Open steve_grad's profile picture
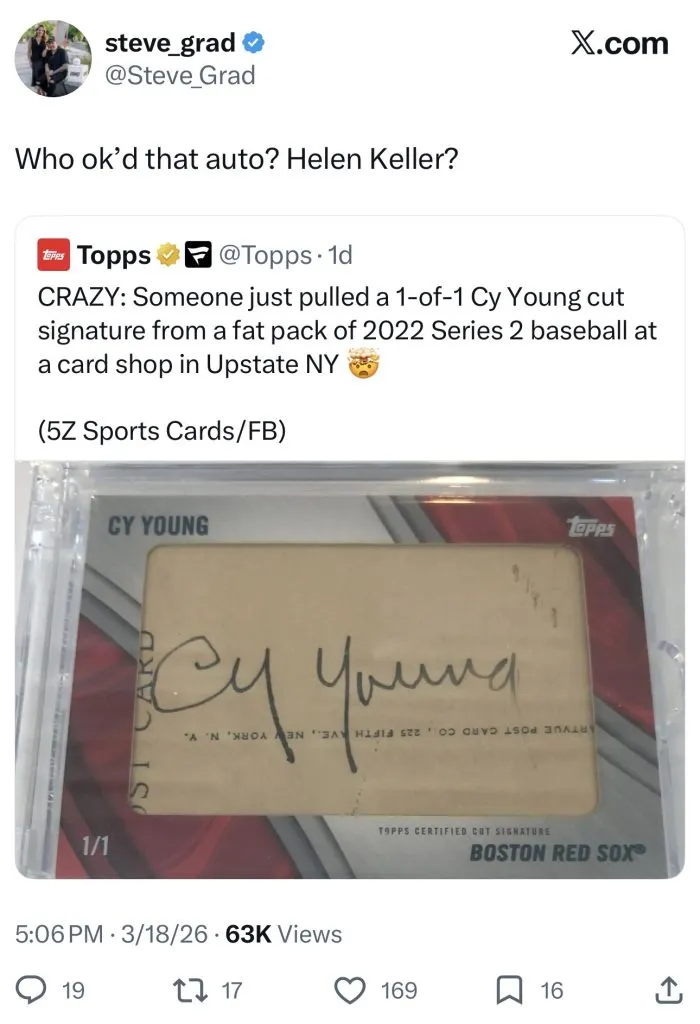The image size is (700, 1024). tap(53, 58)
